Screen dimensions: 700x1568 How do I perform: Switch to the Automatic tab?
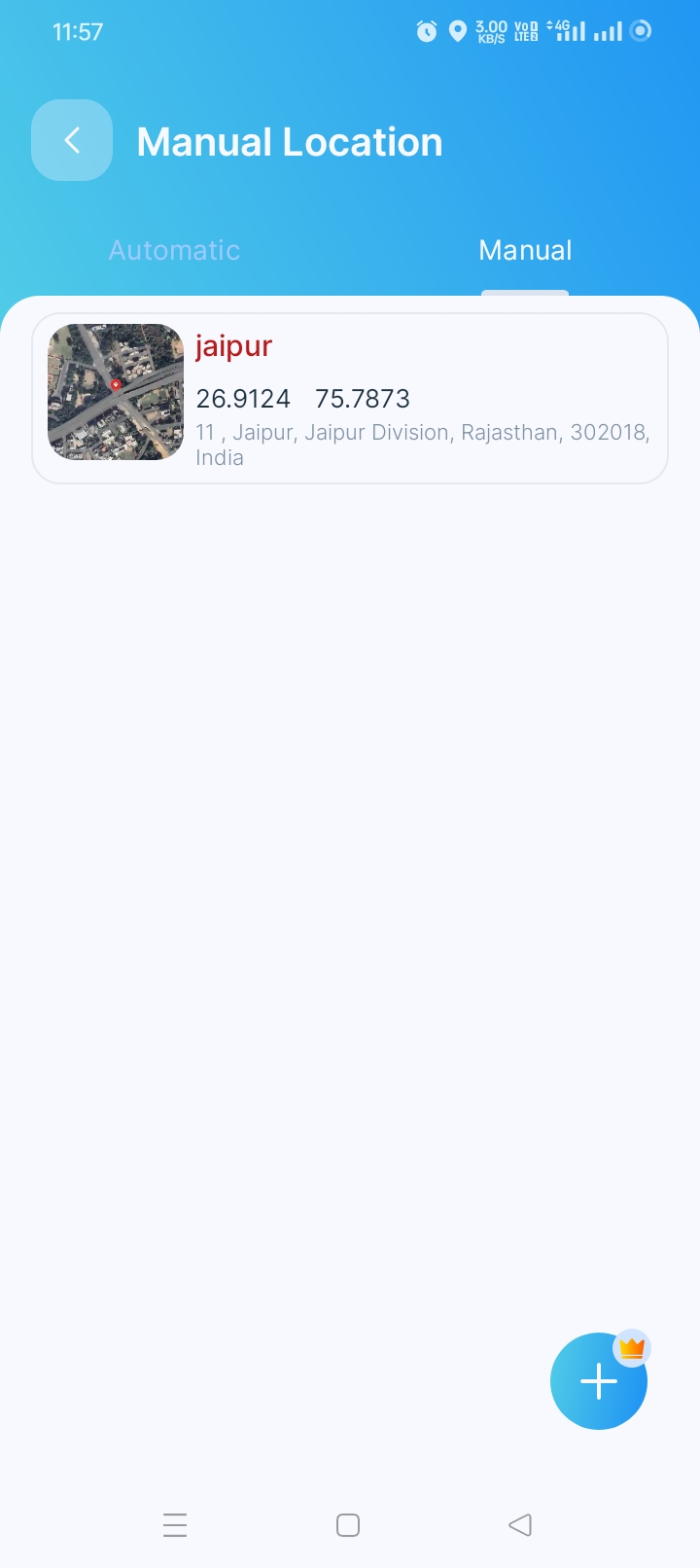[x=175, y=250]
